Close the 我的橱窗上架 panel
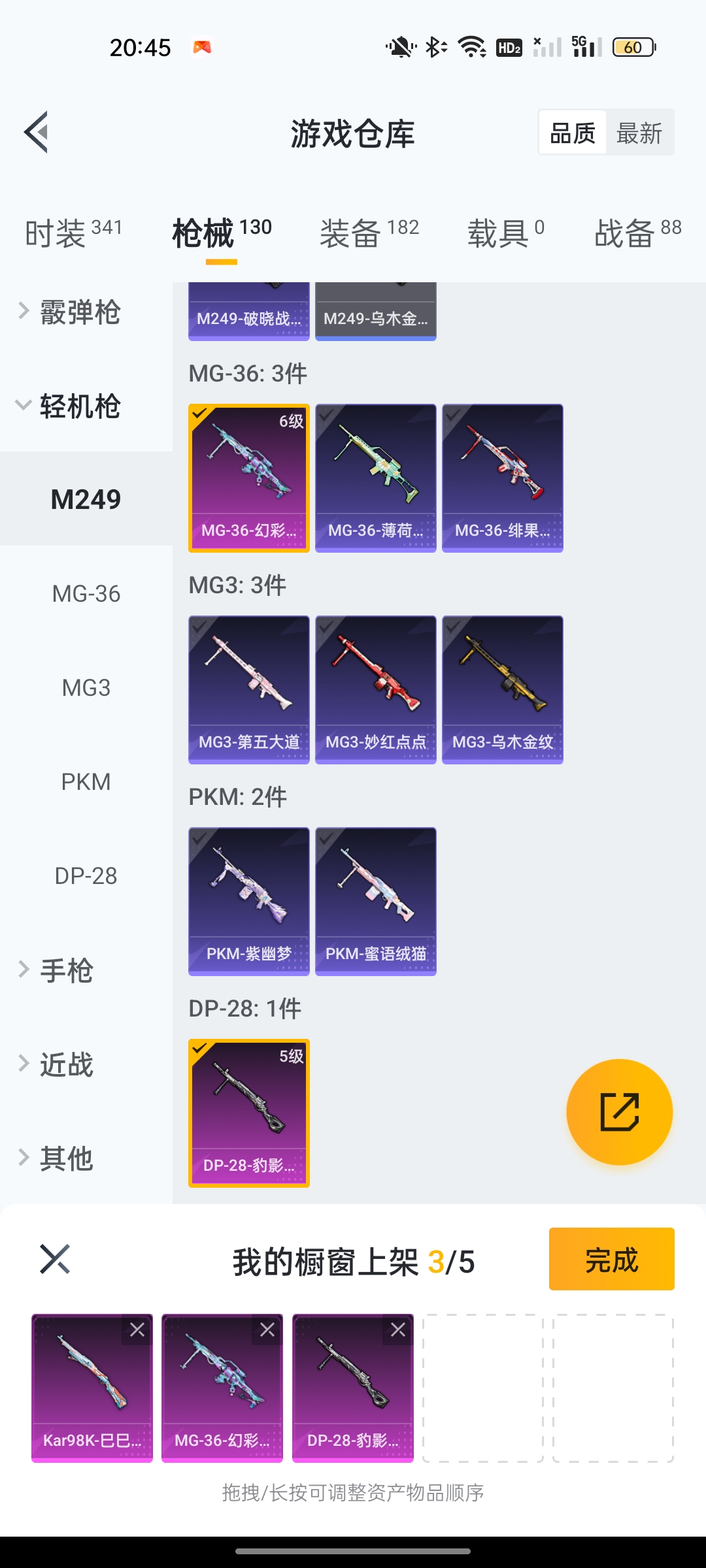This screenshot has width=706, height=1568. click(x=55, y=1259)
